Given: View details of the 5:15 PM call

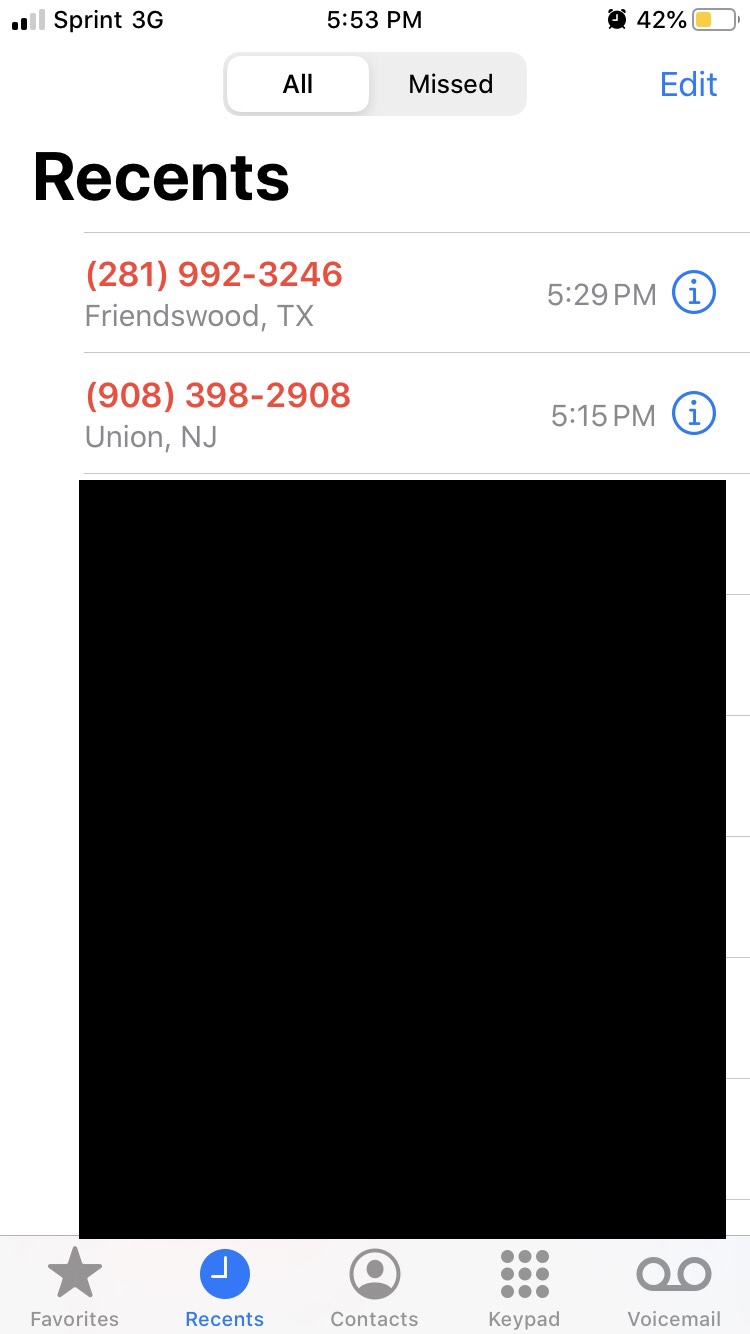Looking at the screenshot, I should (693, 413).
